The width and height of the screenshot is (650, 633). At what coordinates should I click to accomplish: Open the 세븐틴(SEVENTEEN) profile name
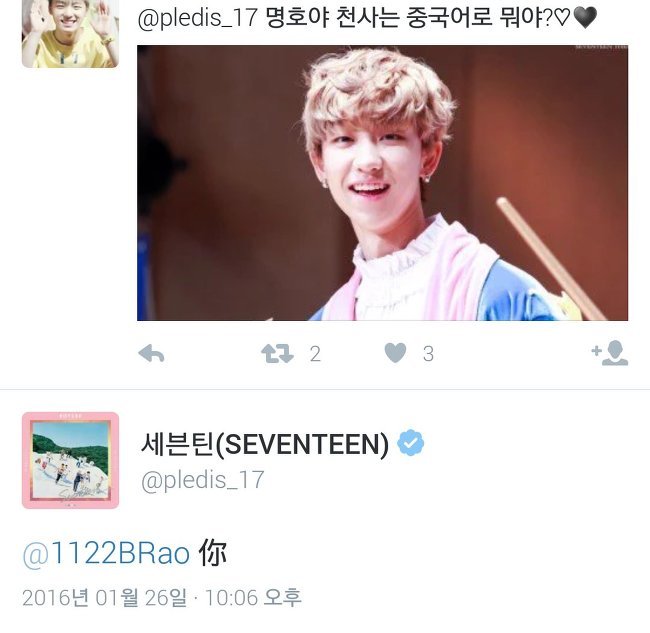264,445
